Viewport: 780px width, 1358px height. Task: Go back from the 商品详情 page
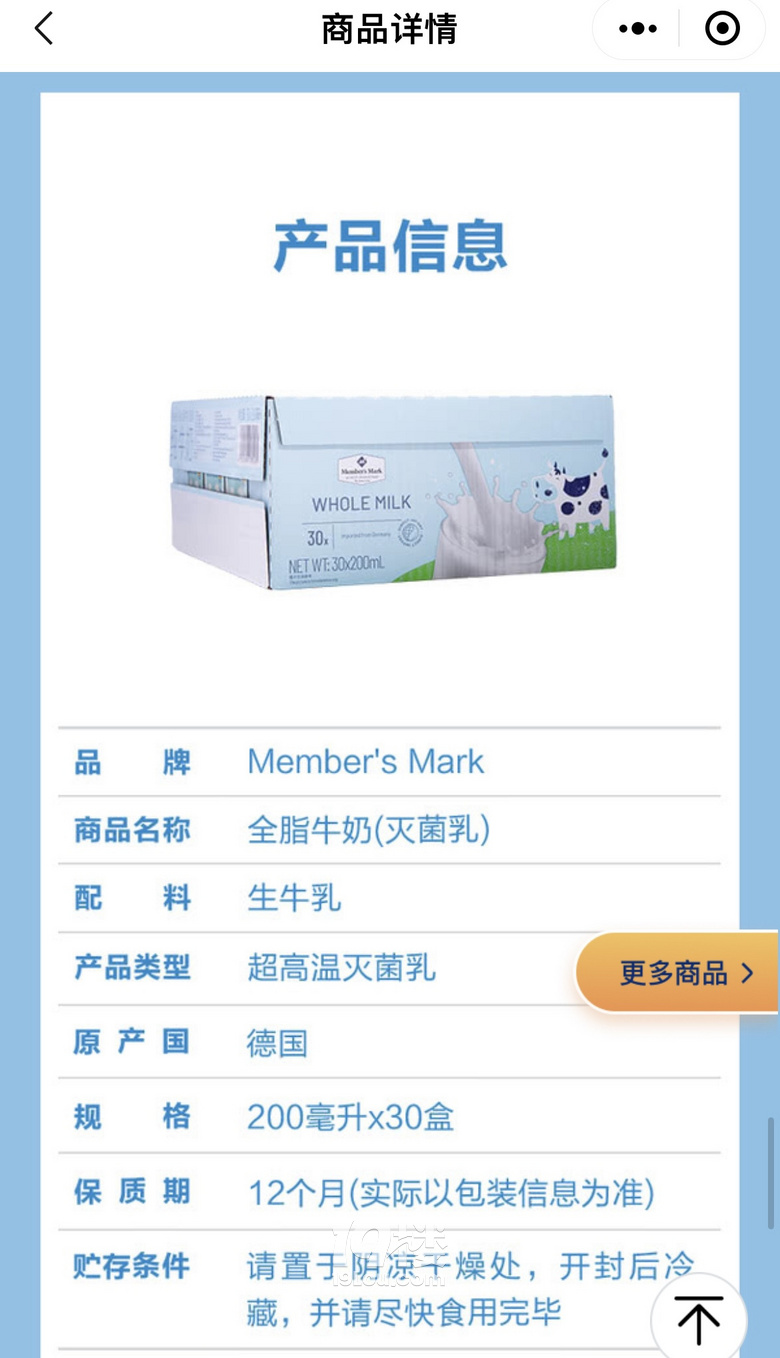point(44,29)
